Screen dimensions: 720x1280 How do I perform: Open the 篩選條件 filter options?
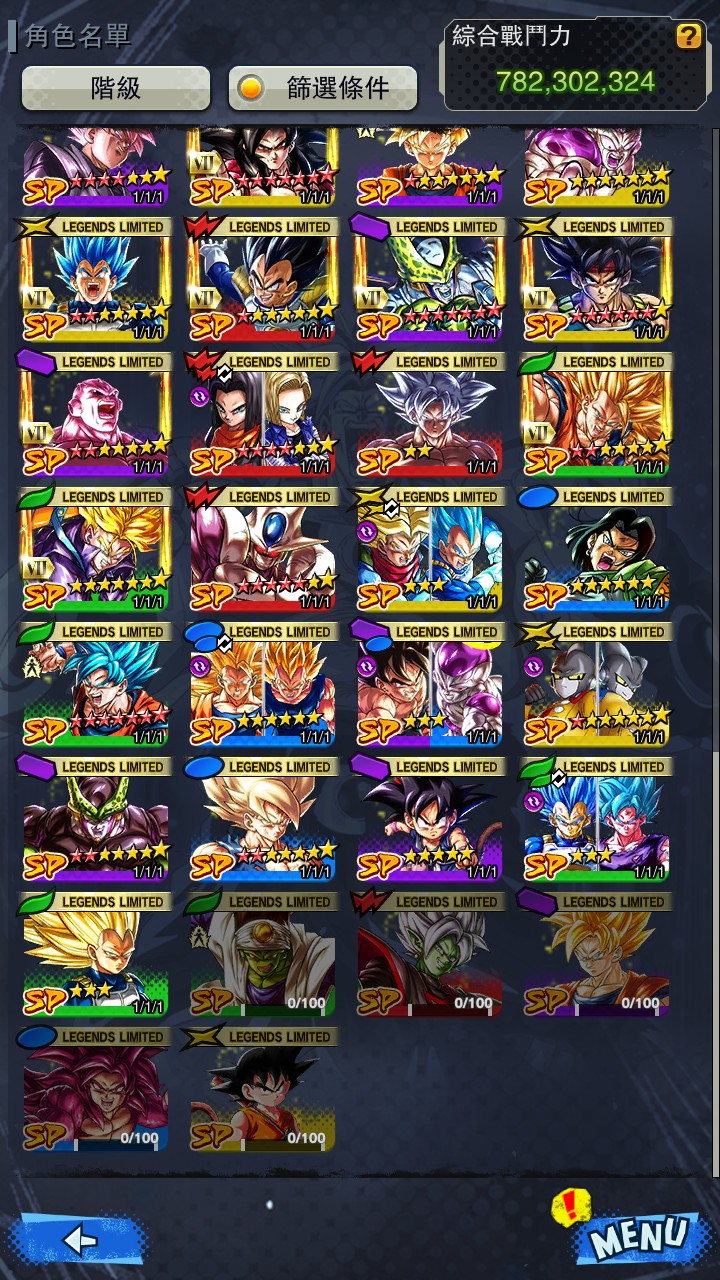(323, 88)
